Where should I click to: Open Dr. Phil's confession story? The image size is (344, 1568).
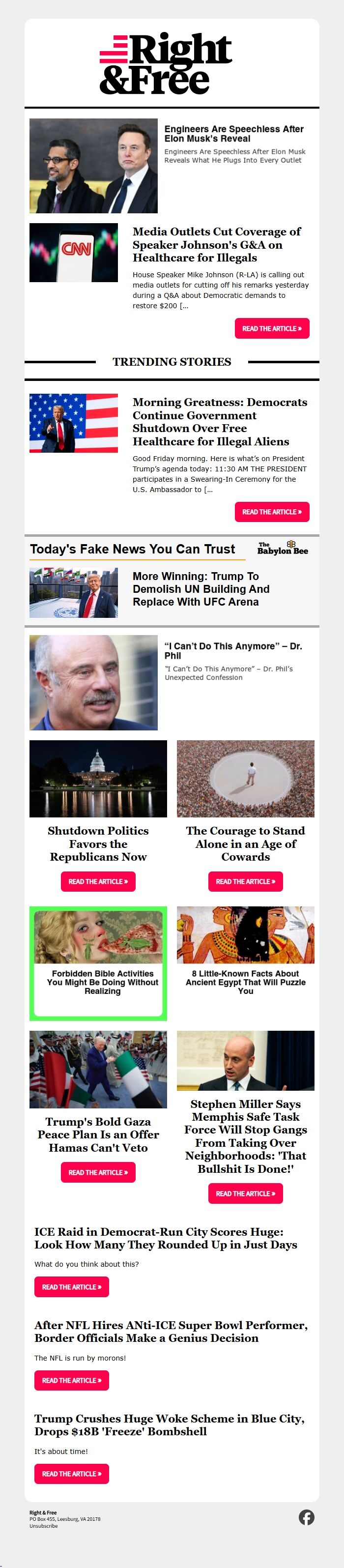coord(233,651)
